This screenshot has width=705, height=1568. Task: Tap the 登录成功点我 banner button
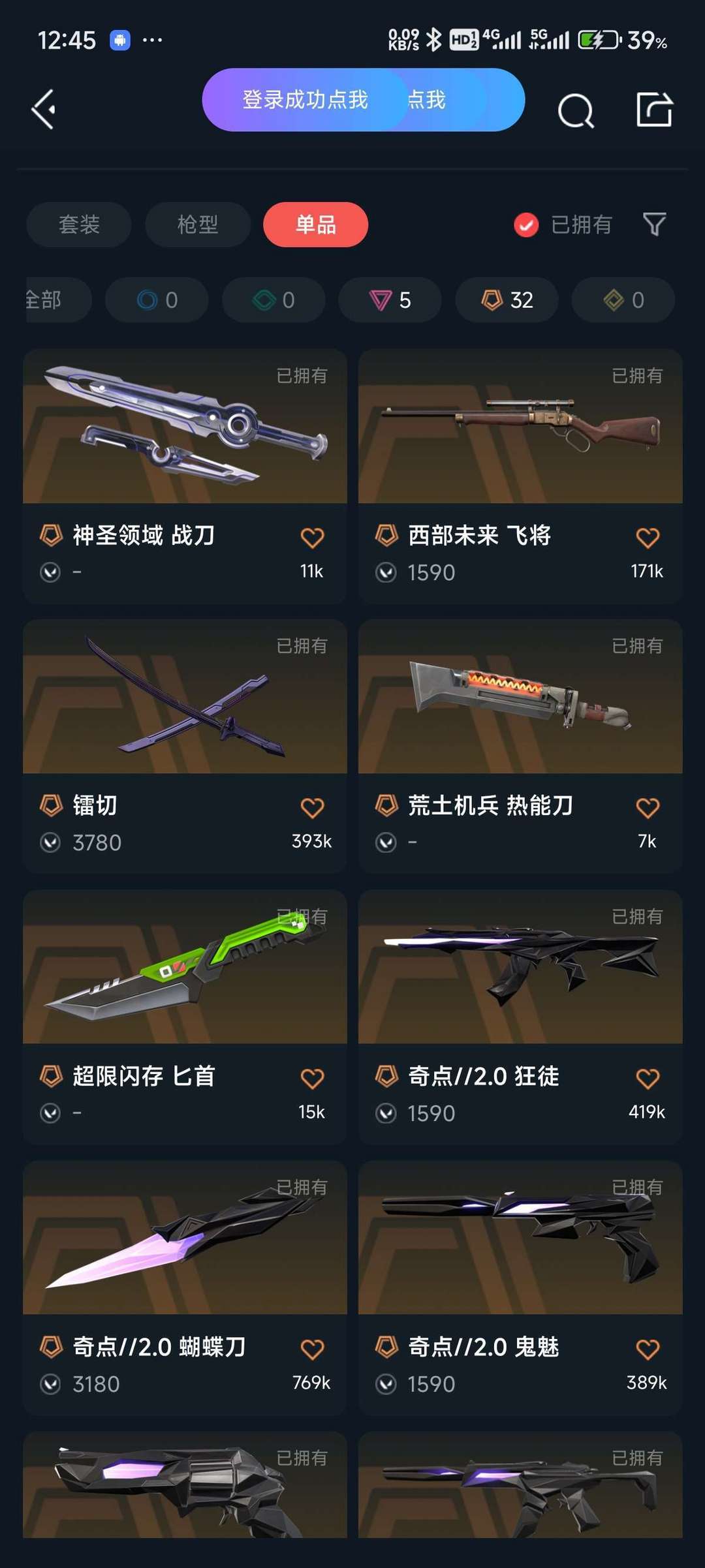tap(363, 100)
